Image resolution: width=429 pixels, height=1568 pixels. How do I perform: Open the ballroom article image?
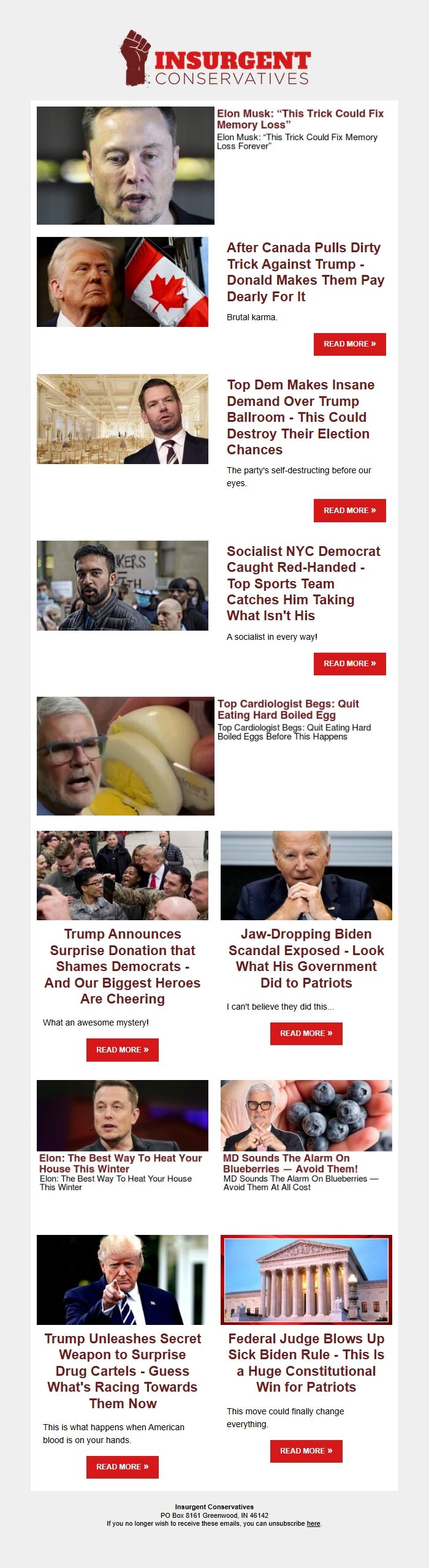(123, 419)
